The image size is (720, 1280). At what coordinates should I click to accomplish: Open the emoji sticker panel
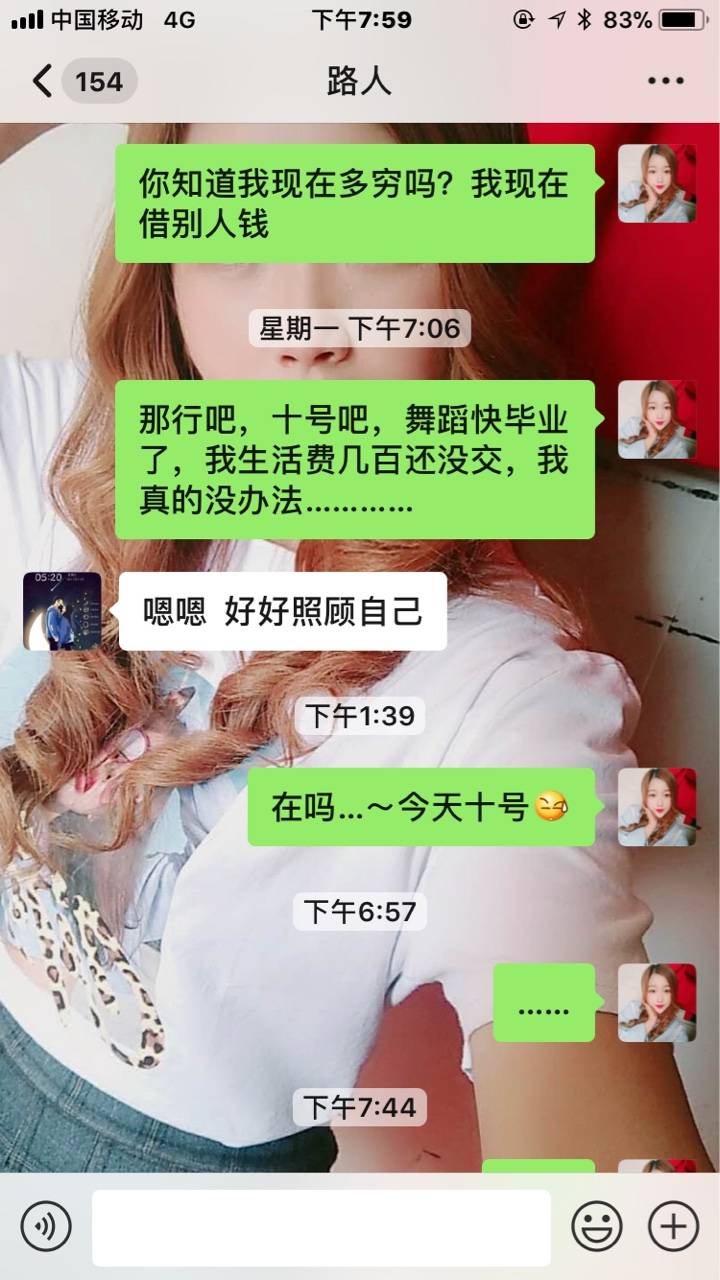click(597, 1226)
